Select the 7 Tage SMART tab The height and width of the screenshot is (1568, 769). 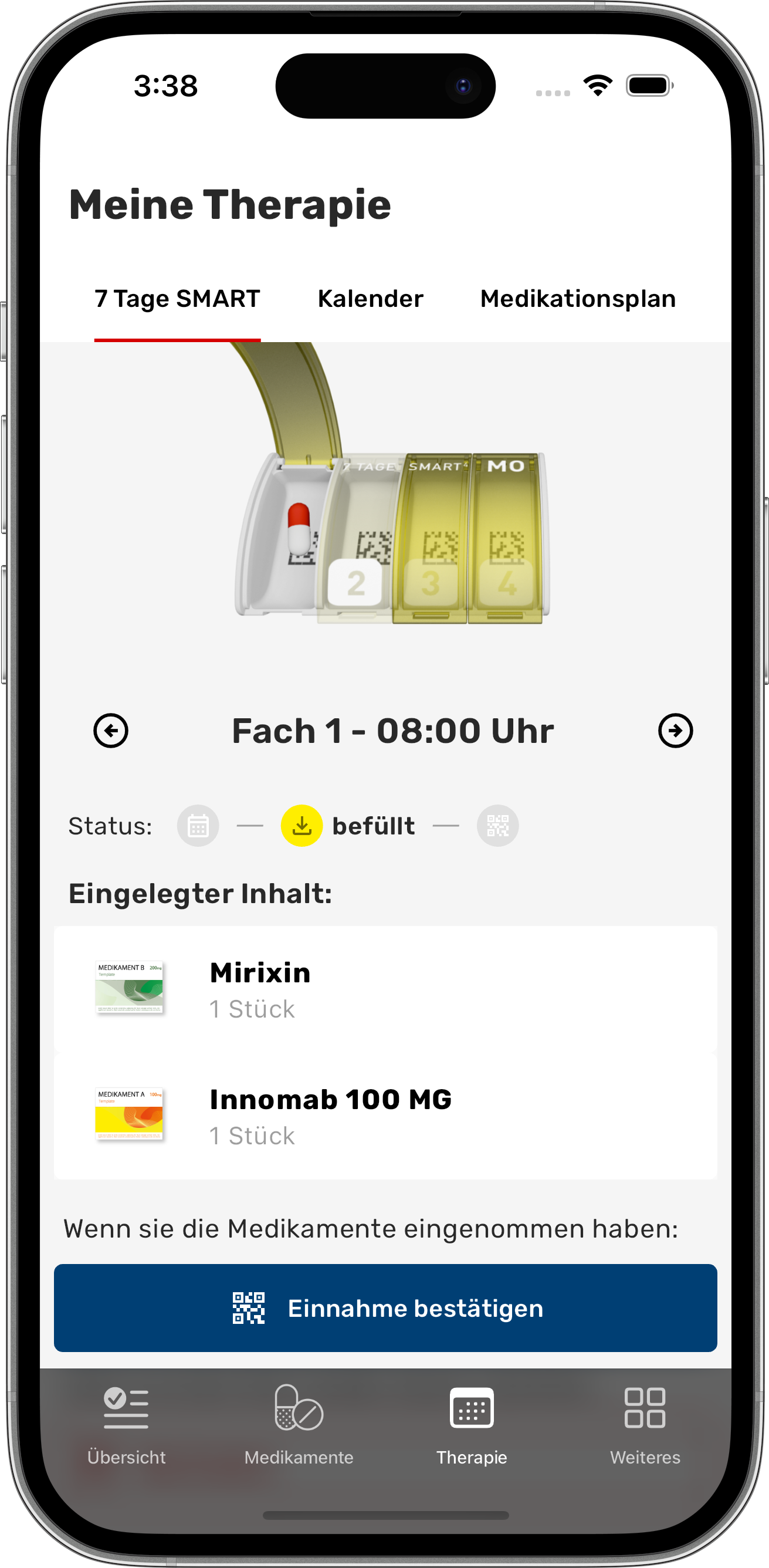point(177,299)
